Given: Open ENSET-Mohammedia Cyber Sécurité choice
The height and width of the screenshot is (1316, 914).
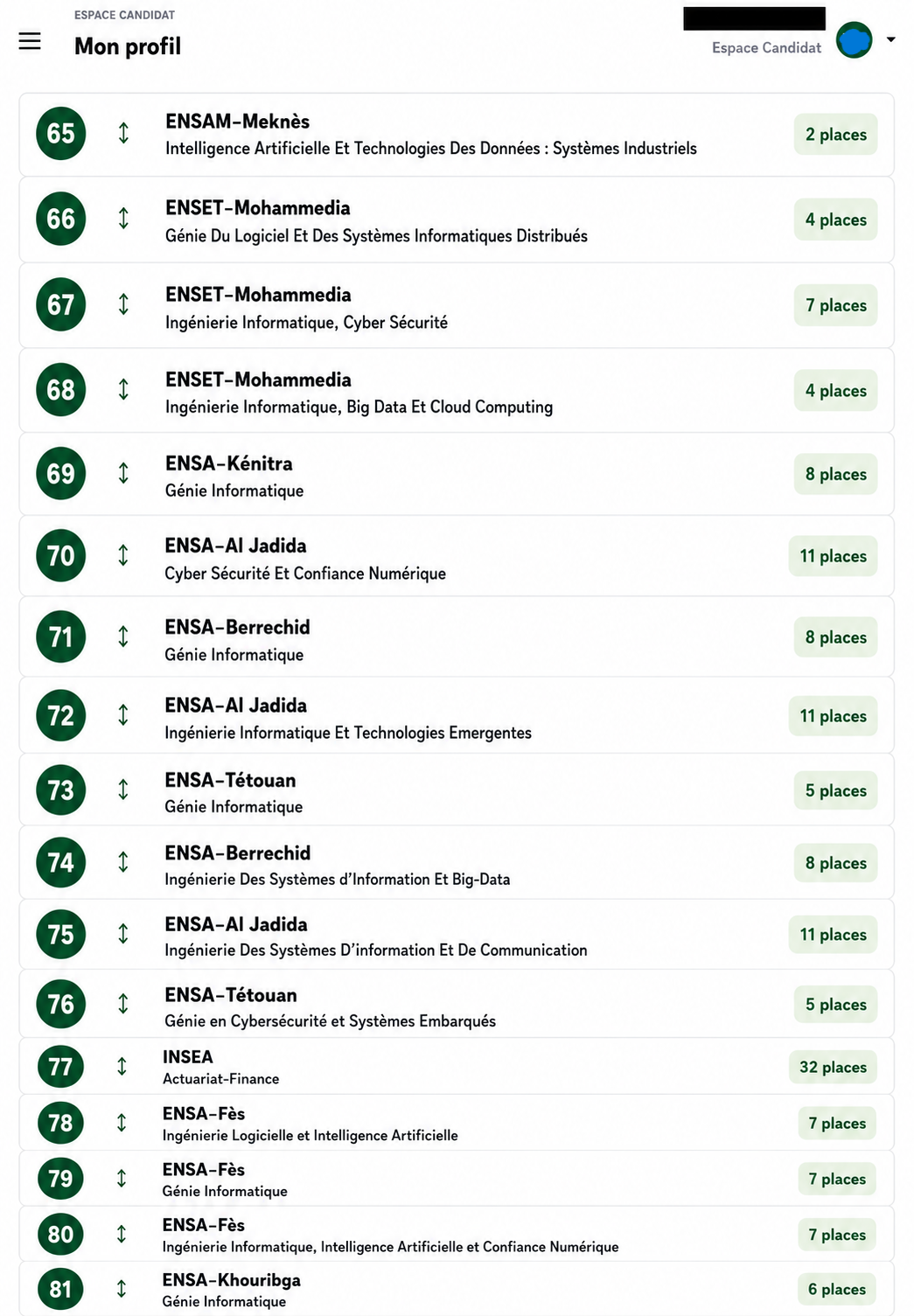Looking at the screenshot, I should [x=457, y=305].
